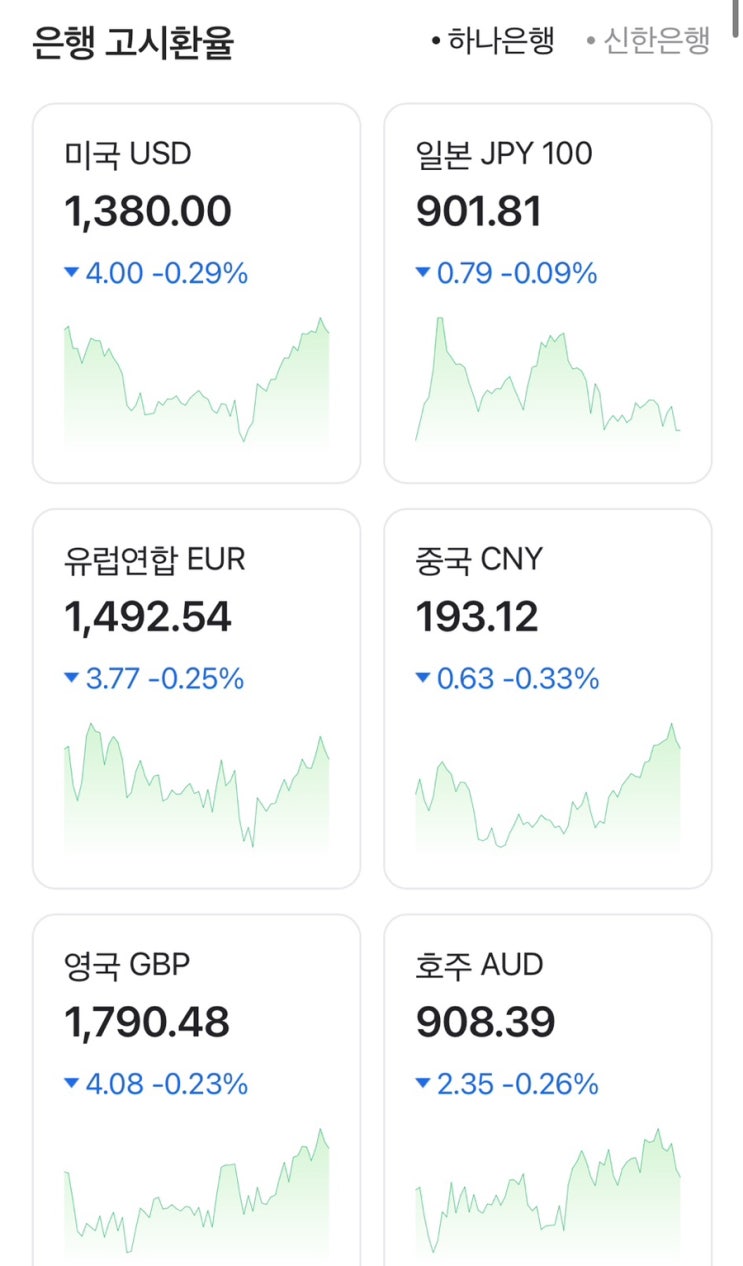View the 호주 AUD rate card

[548, 1090]
